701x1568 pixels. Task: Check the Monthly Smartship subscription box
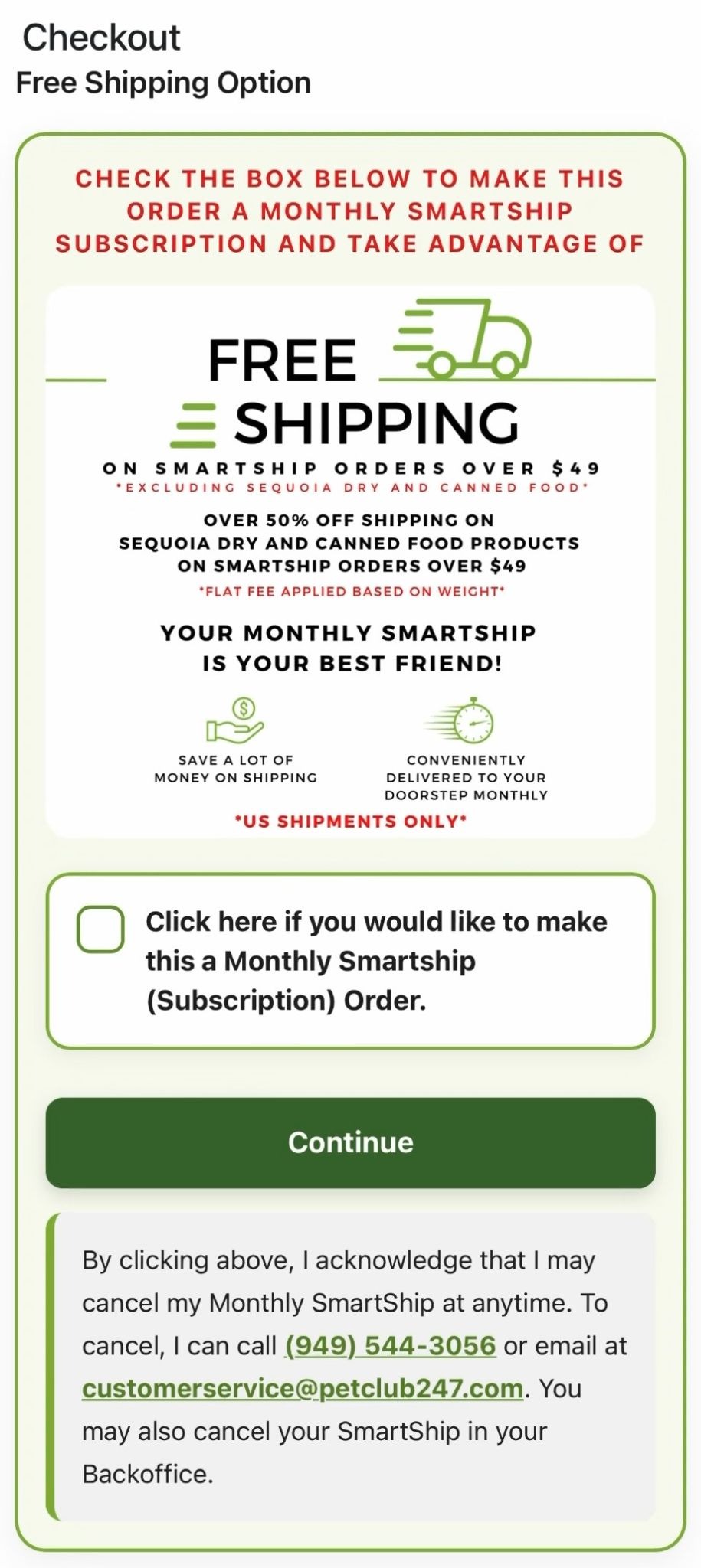tap(100, 929)
